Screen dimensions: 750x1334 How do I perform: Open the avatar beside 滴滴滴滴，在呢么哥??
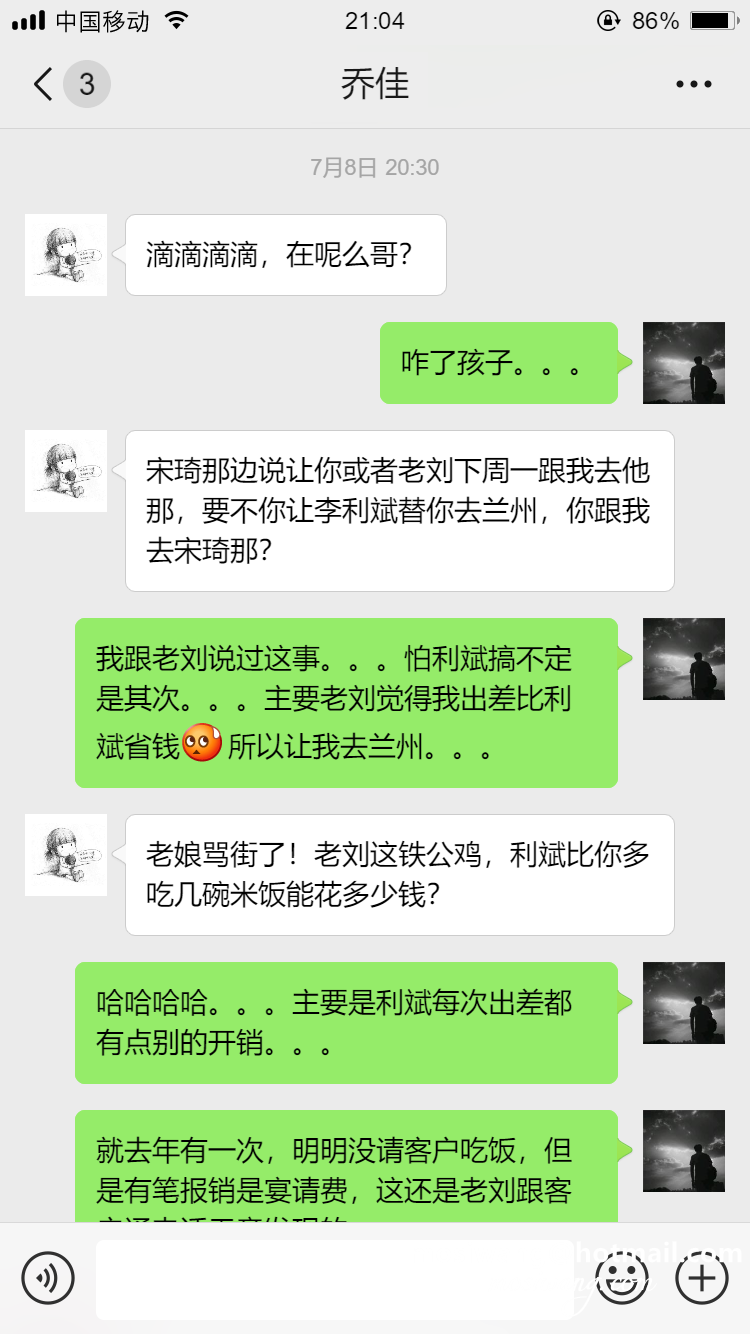[66, 255]
